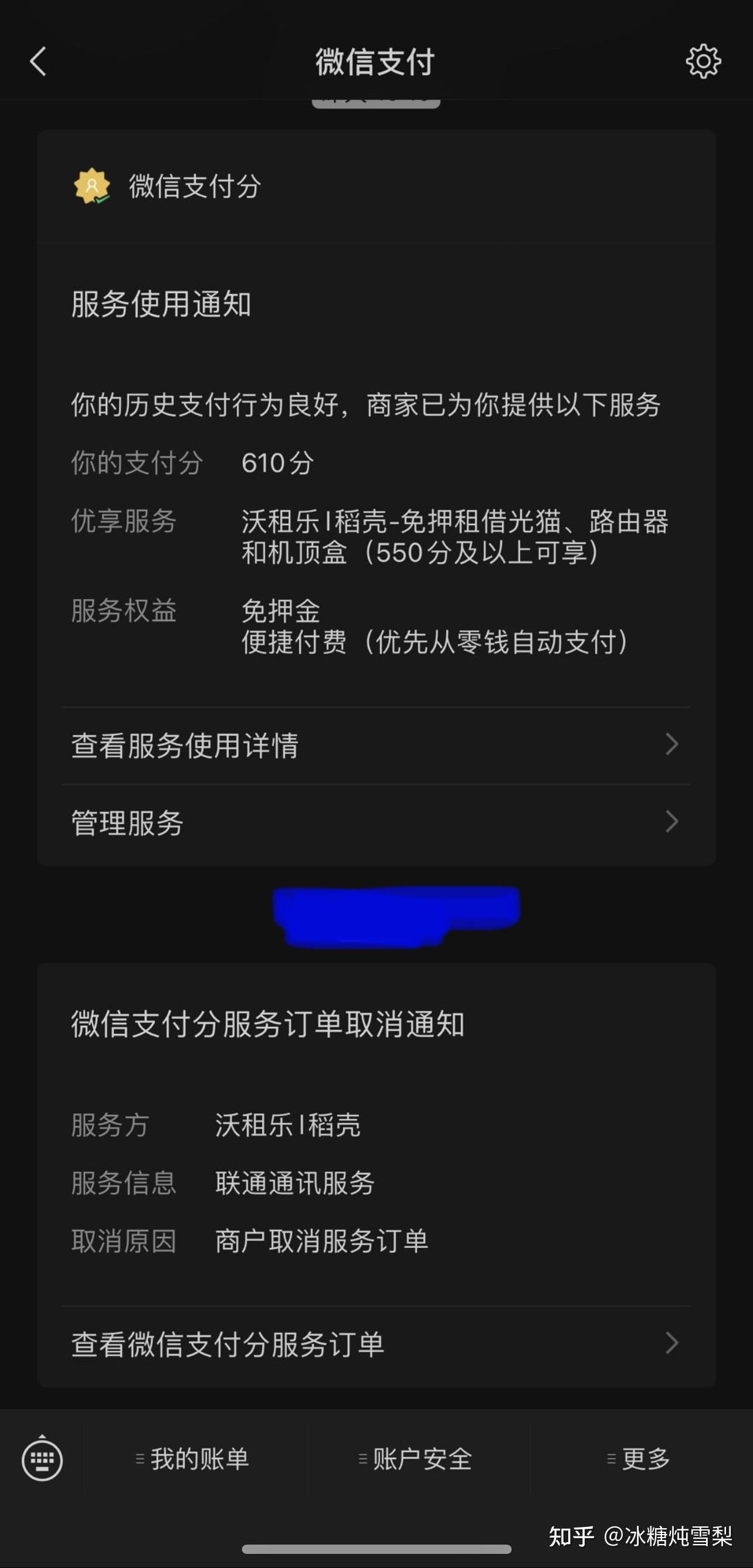753x1568 pixels.
Task: Expand the chevron next to 管理服务
Action: 671,822
